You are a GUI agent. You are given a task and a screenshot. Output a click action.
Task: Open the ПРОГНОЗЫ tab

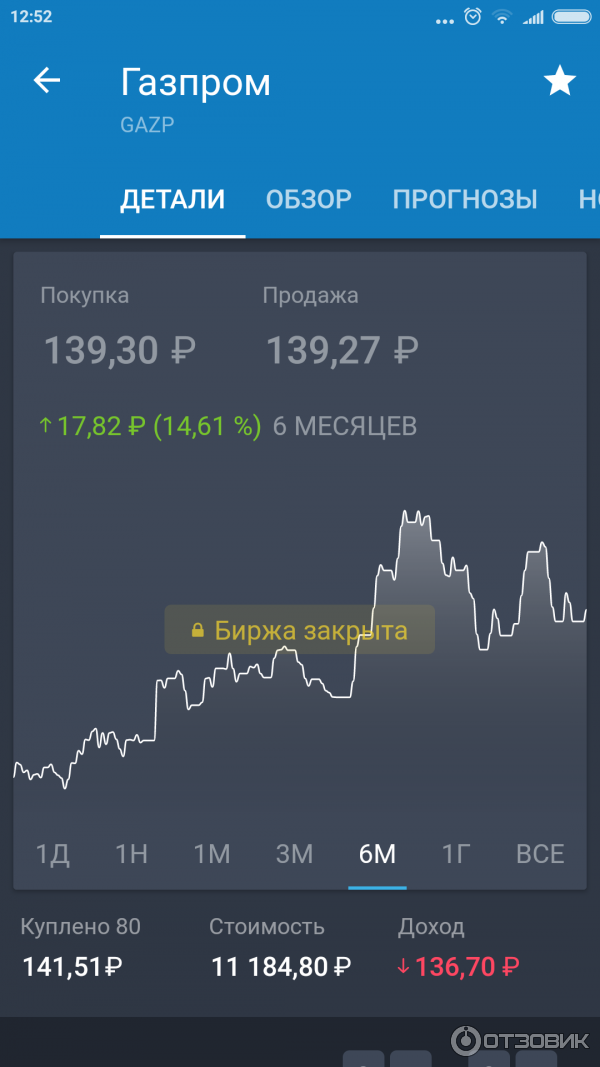tap(465, 199)
